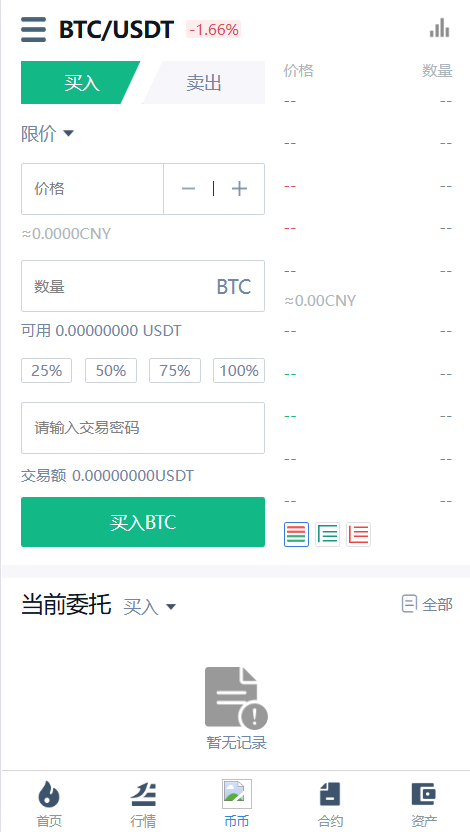Tap the 数量 BTC input field

point(143,286)
